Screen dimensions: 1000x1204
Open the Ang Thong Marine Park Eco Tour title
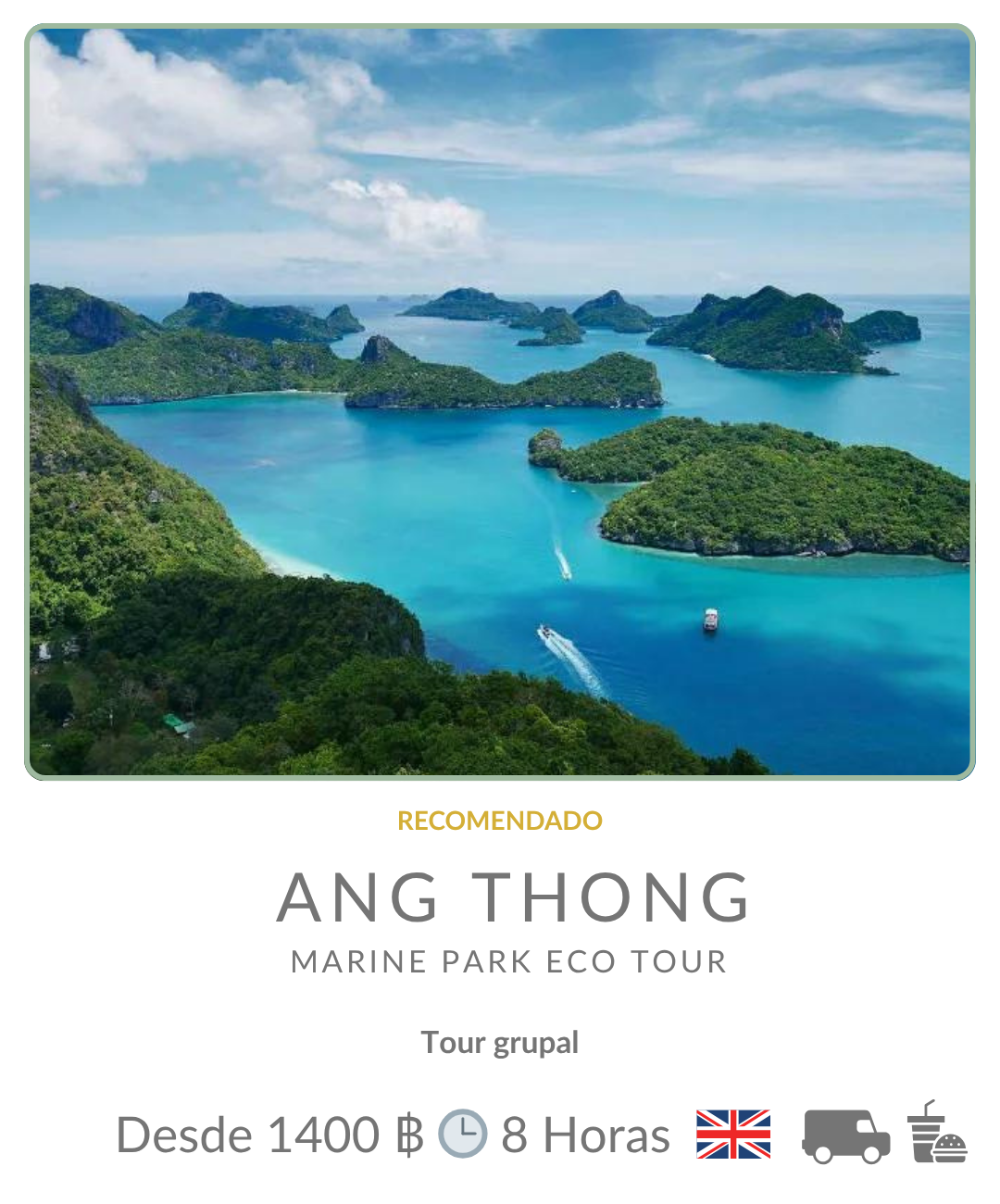pos(512,898)
